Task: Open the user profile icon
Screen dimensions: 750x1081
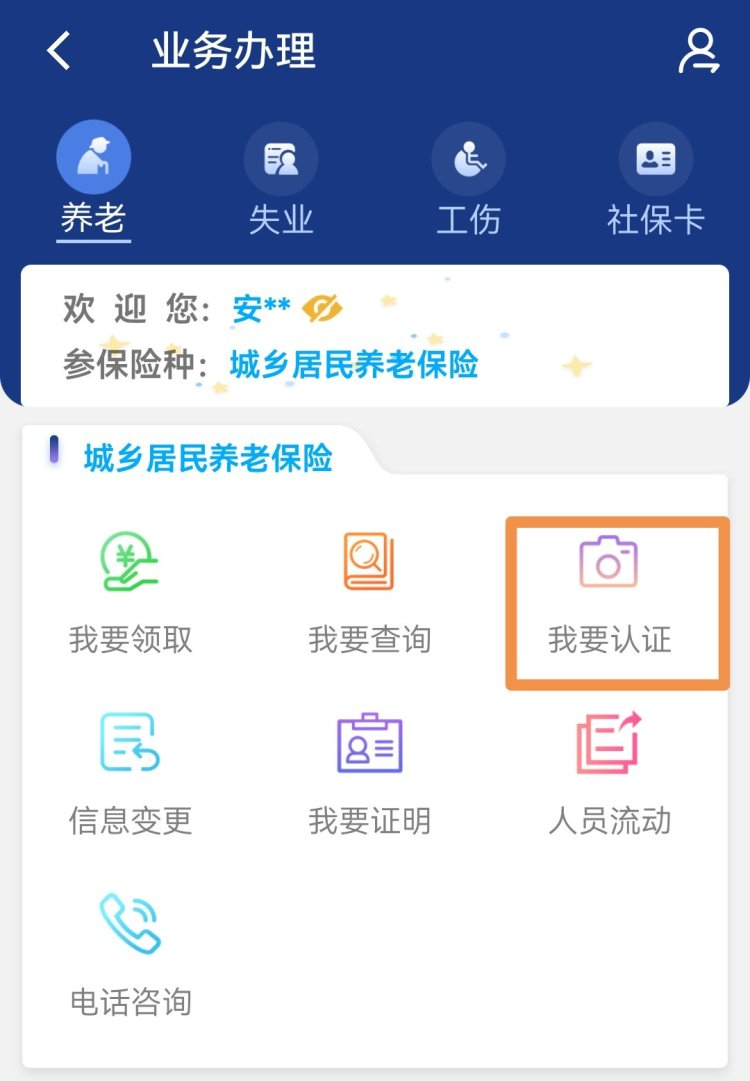Action: (698, 51)
